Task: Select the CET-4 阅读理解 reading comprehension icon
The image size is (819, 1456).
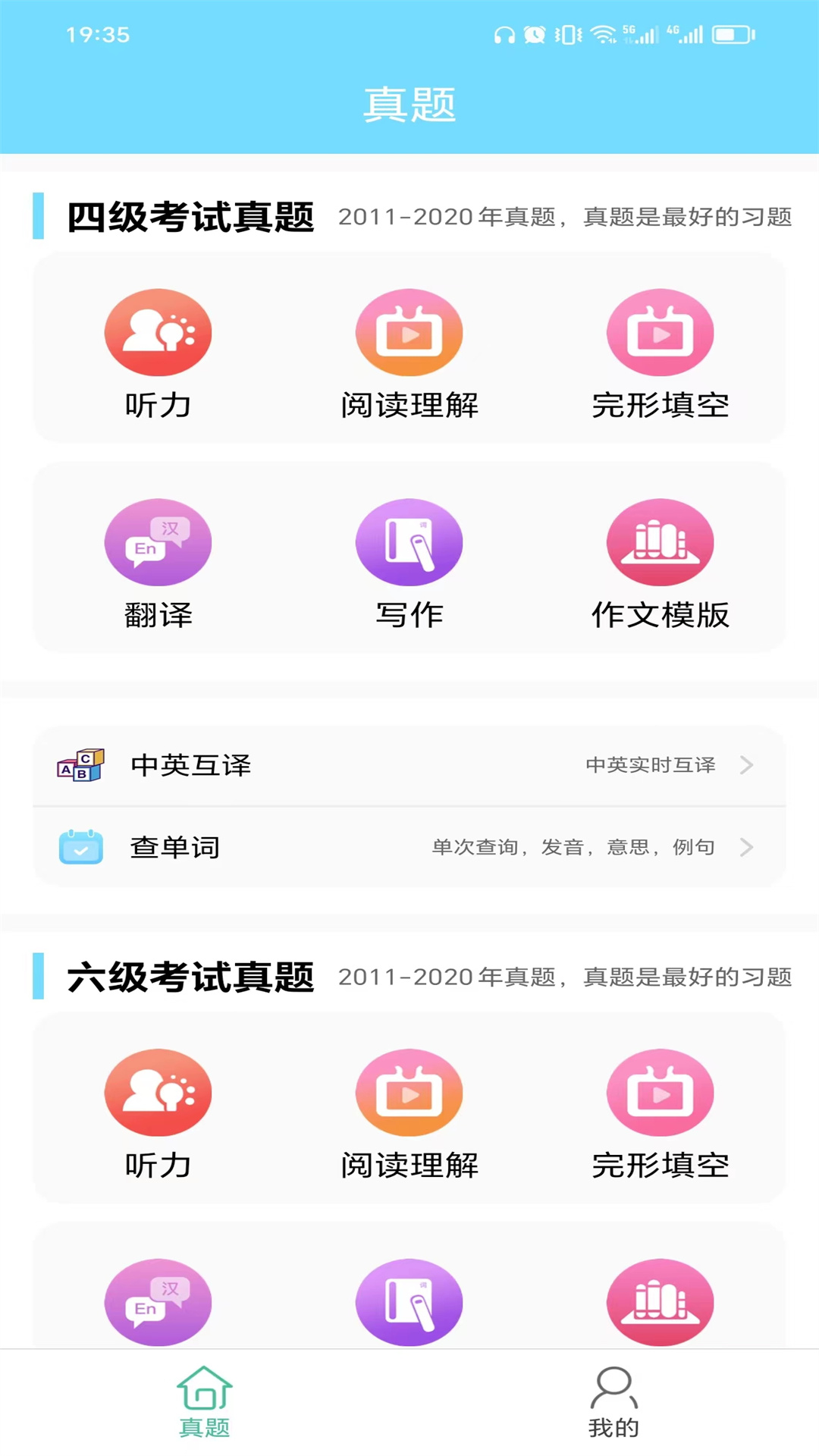Action: [409, 332]
